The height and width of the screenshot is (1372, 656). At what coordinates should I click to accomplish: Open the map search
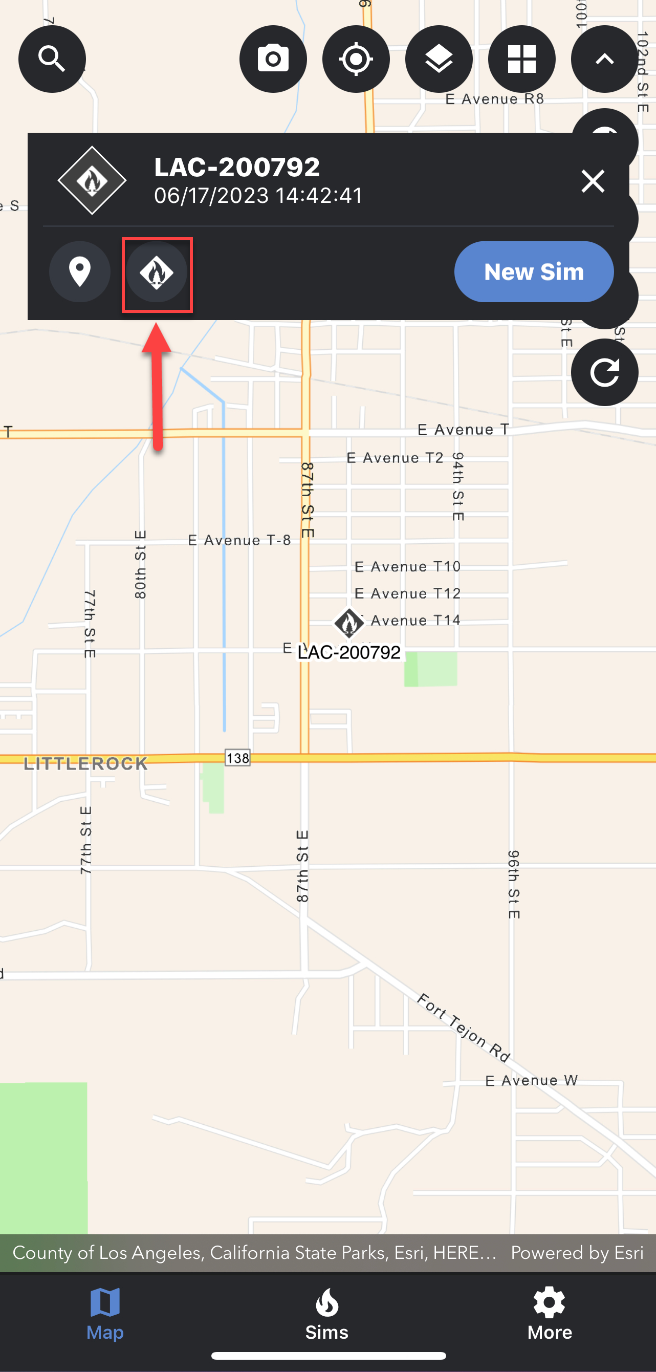(52, 58)
